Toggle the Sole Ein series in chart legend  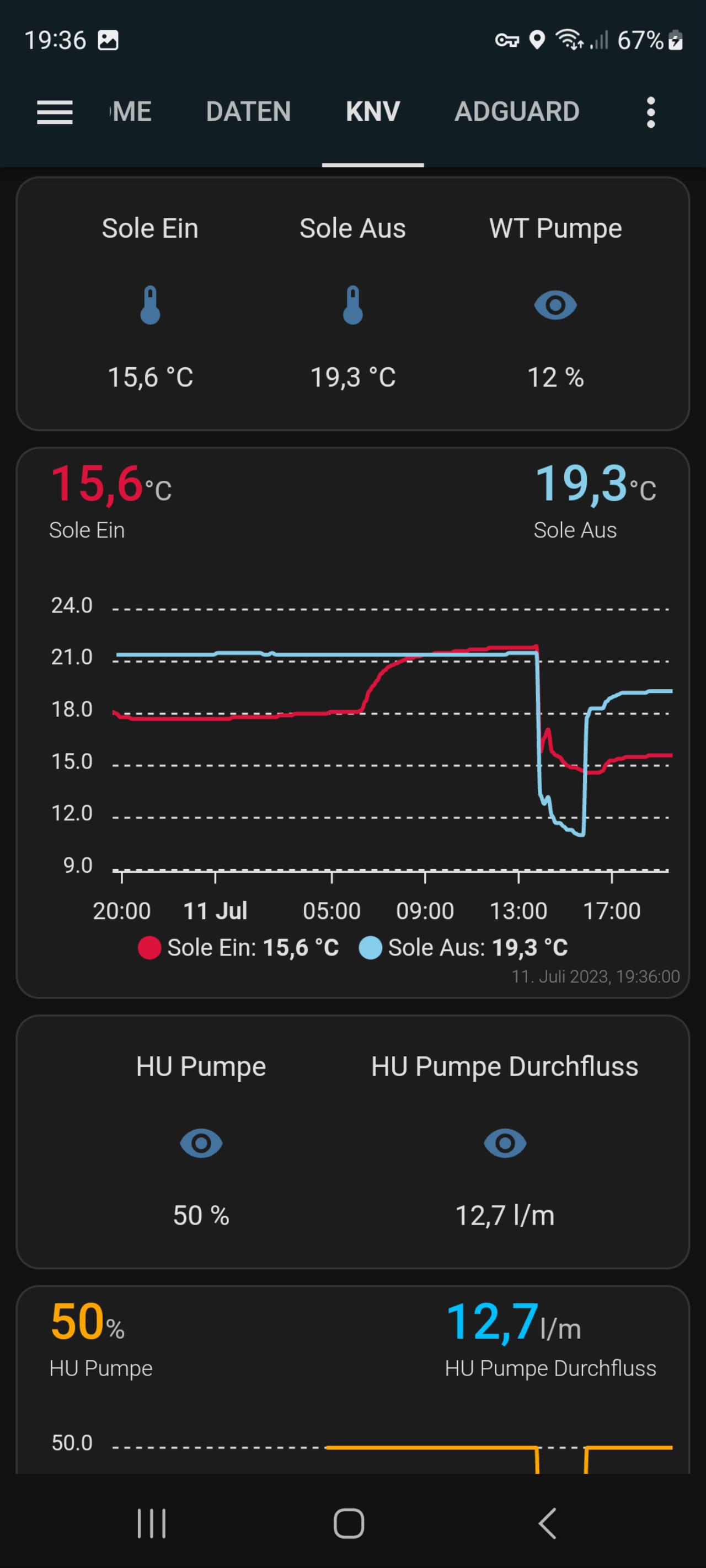[x=238, y=948]
